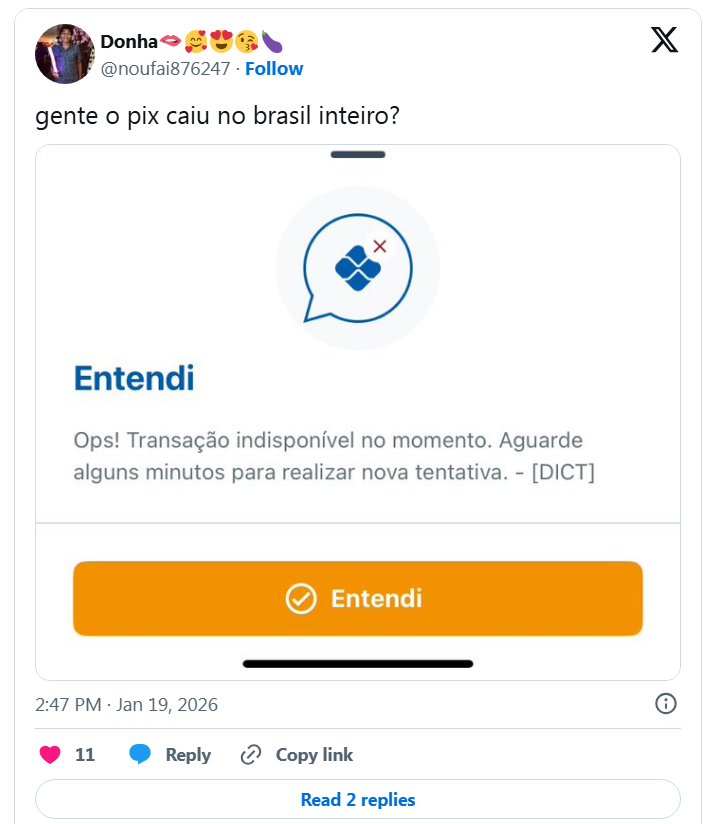Copy link to this post
Image resolution: width=718 pixels, height=824 pixels.
[x=297, y=755]
